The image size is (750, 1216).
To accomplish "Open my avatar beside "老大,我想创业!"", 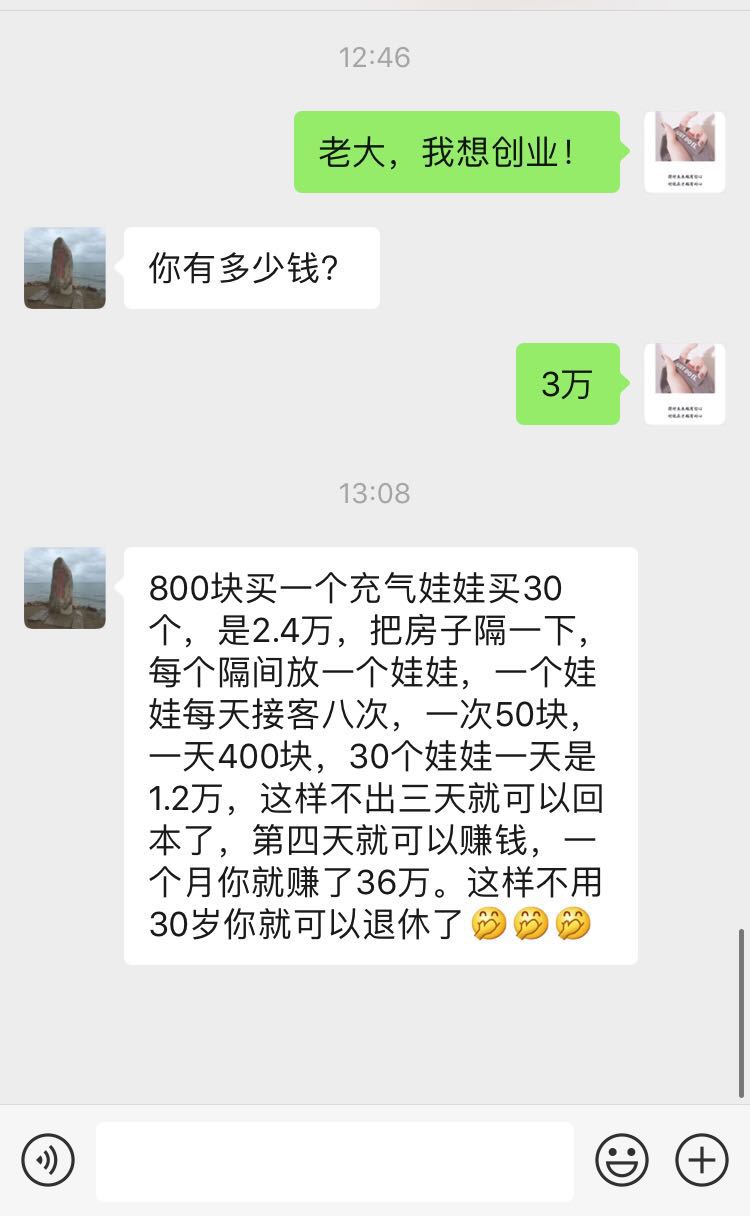I will click(x=685, y=152).
